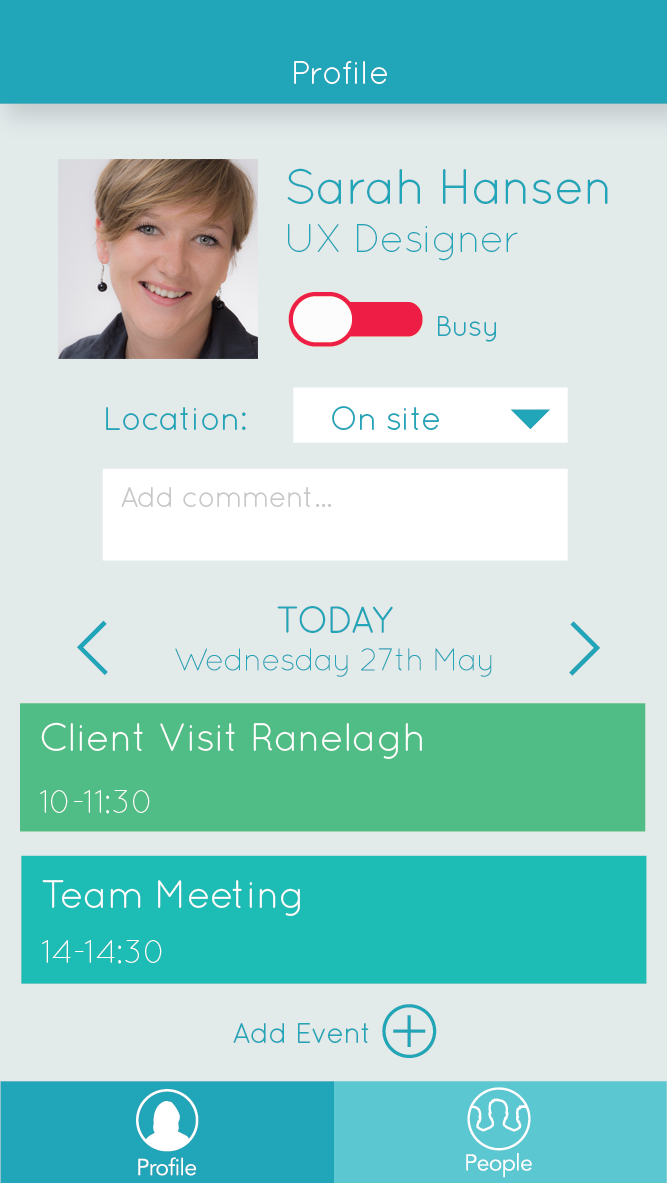
Task: Select the Profile tab
Action: click(167, 1132)
